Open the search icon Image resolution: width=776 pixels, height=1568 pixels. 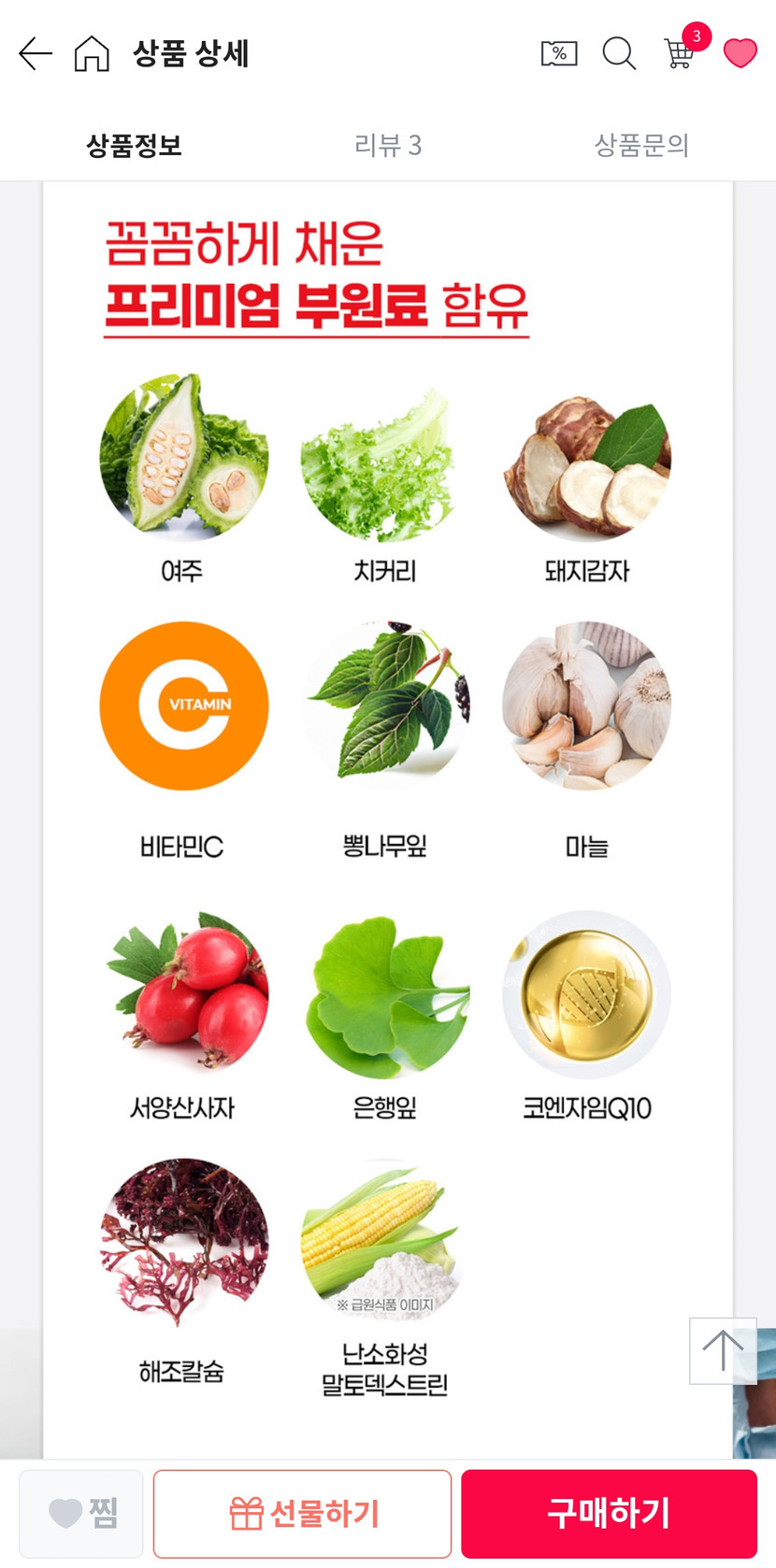(618, 54)
